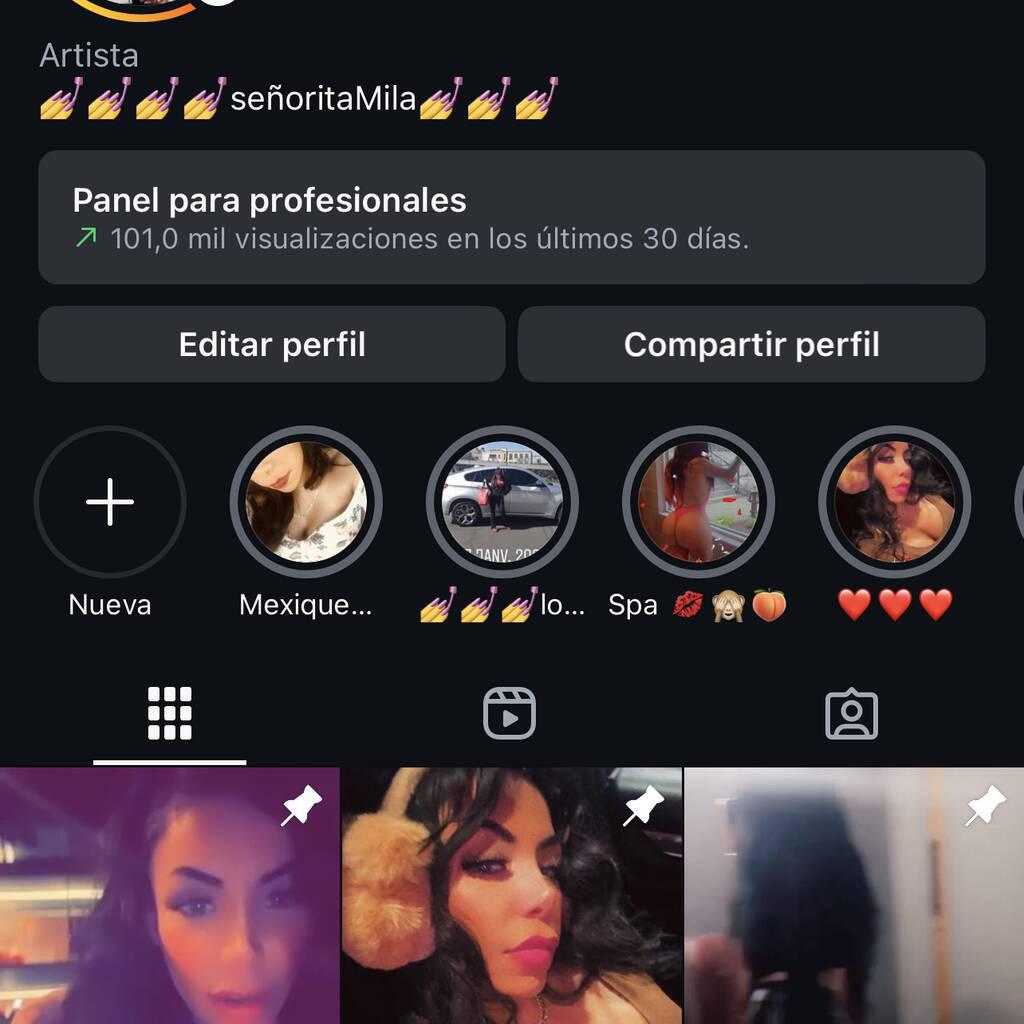
Task: Open the Mexique story highlight
Action: point(306,502)
